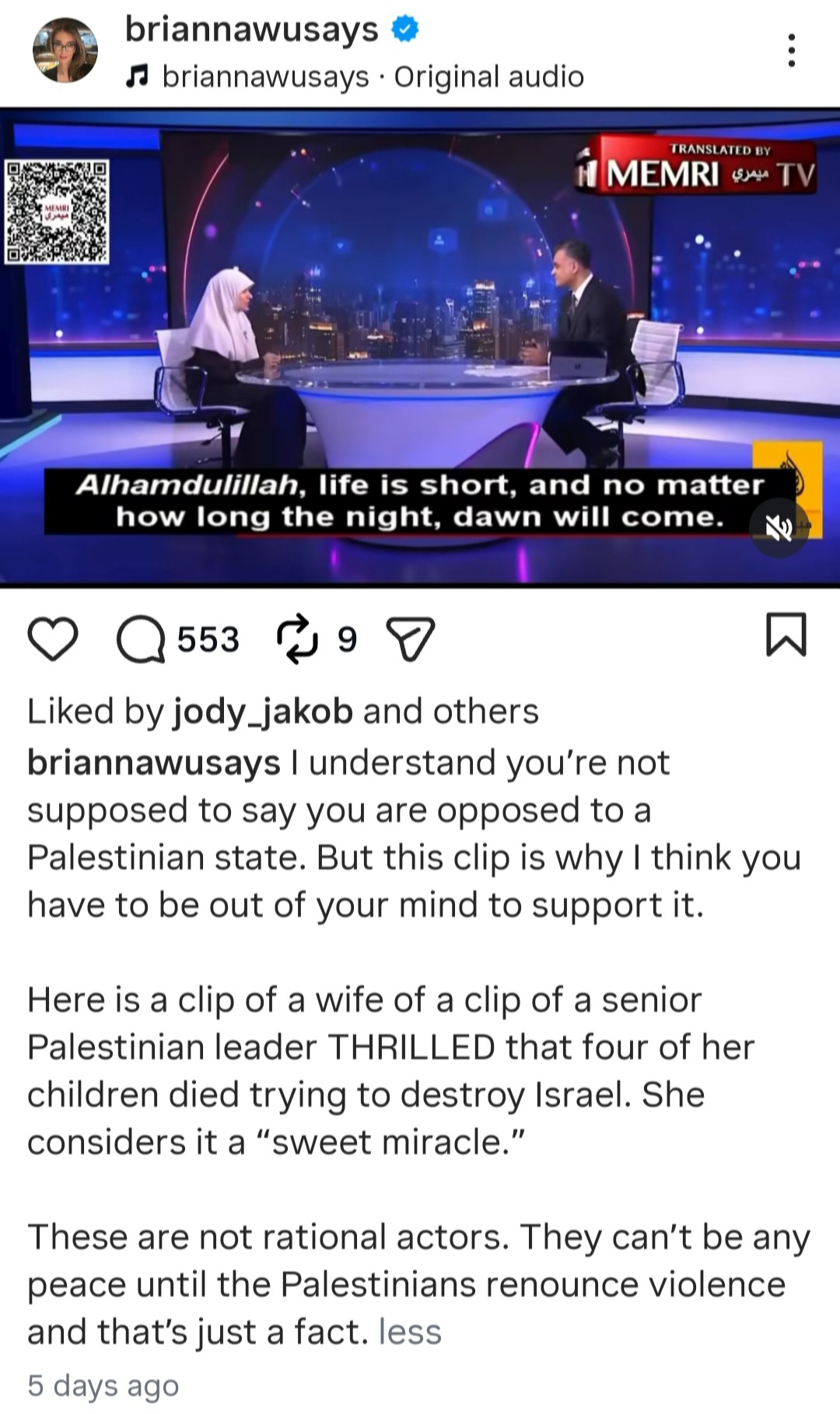Unmute the video sound
Image resolution: width=840 pixels, height=1414 pixels.
[x=779, y=529]
